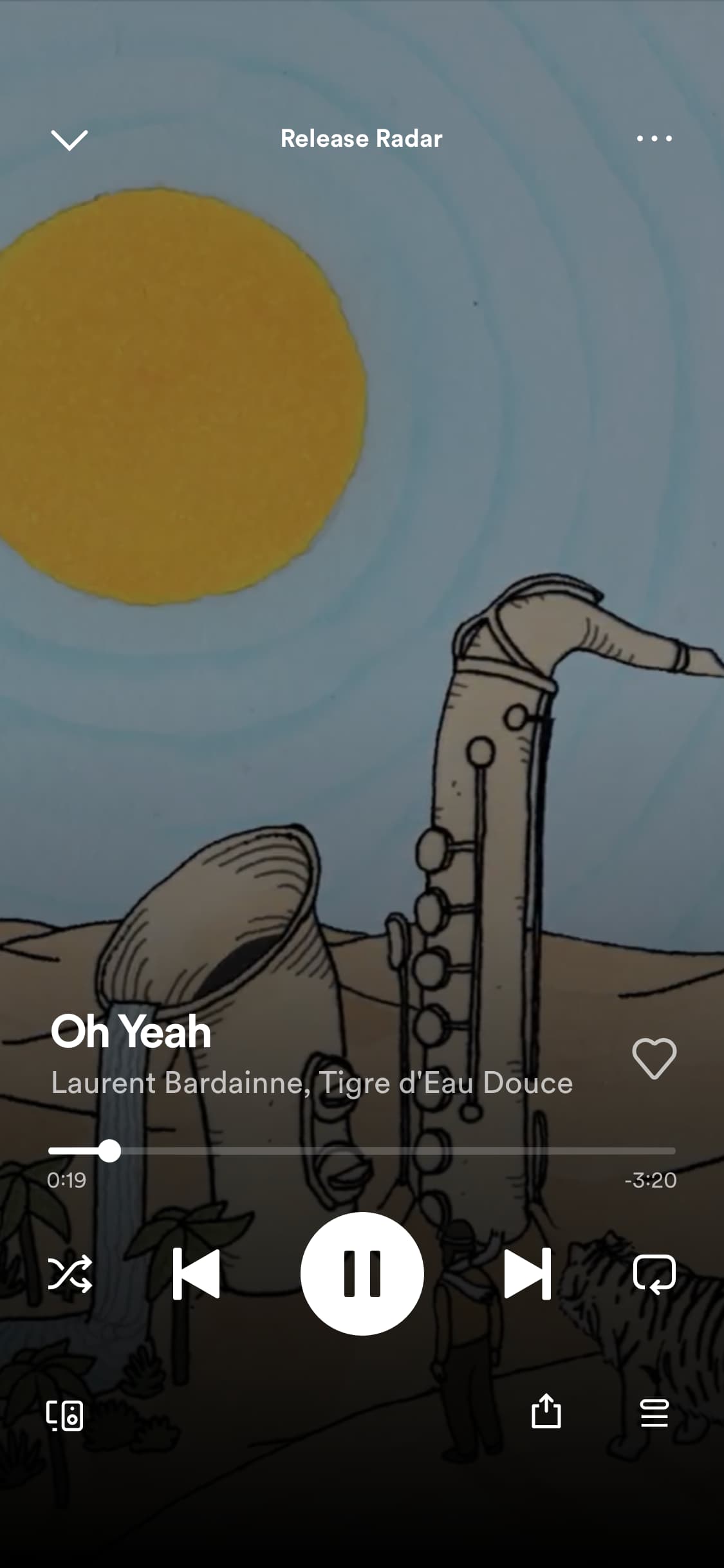Skip to the next track
This screenshot has height=1568, width=724.
pos(528,1273)
